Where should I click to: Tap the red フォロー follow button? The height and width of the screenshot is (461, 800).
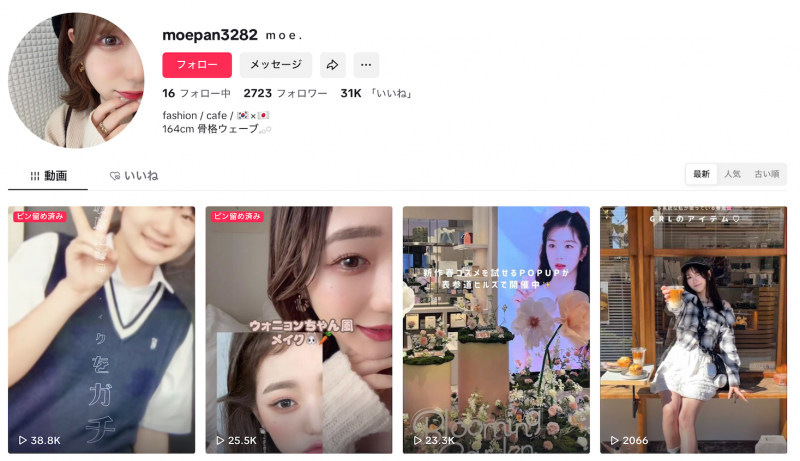pyautogui.click(x=197, y=65)
